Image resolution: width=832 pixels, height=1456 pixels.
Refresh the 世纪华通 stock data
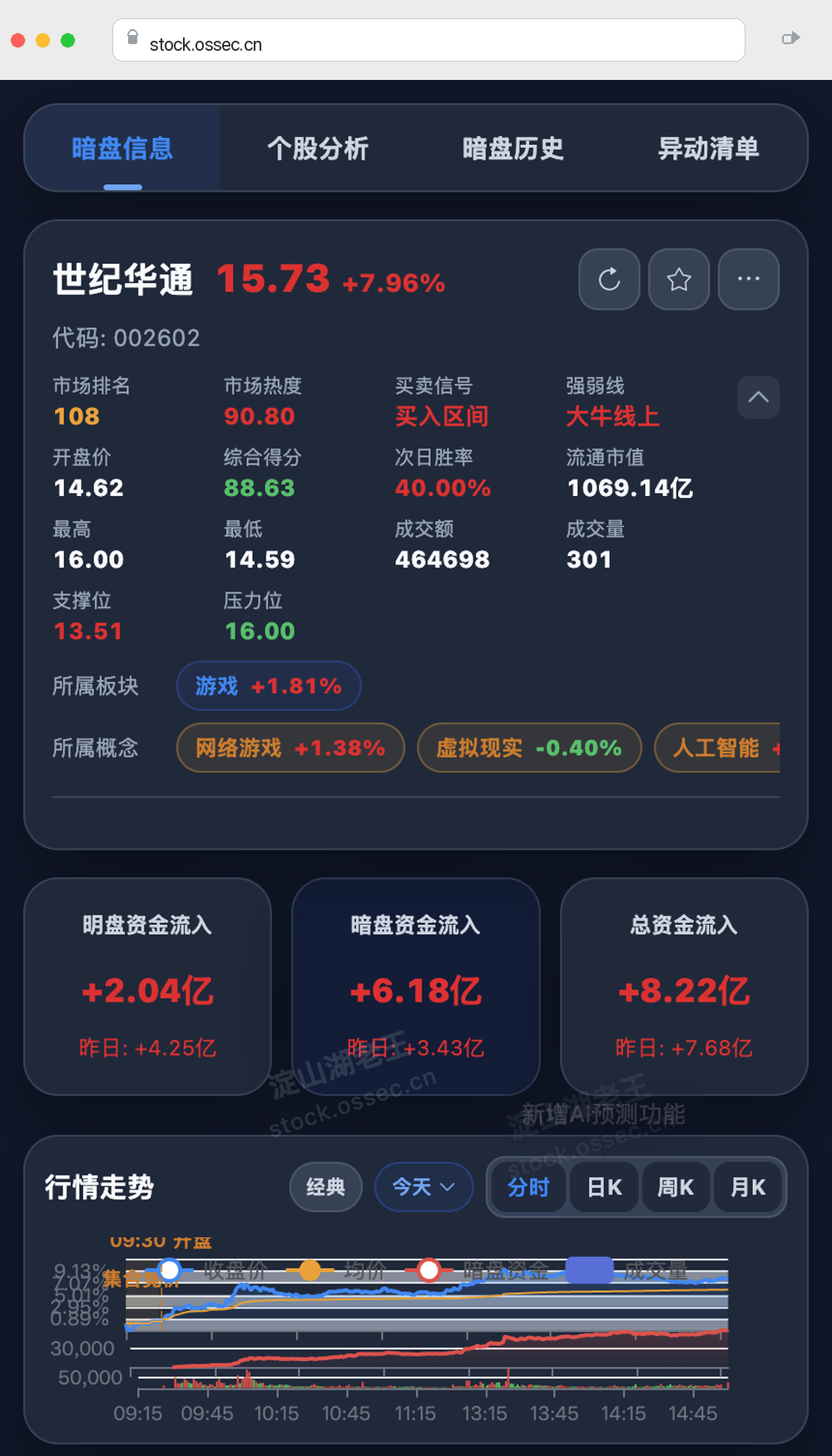[609, 279]
